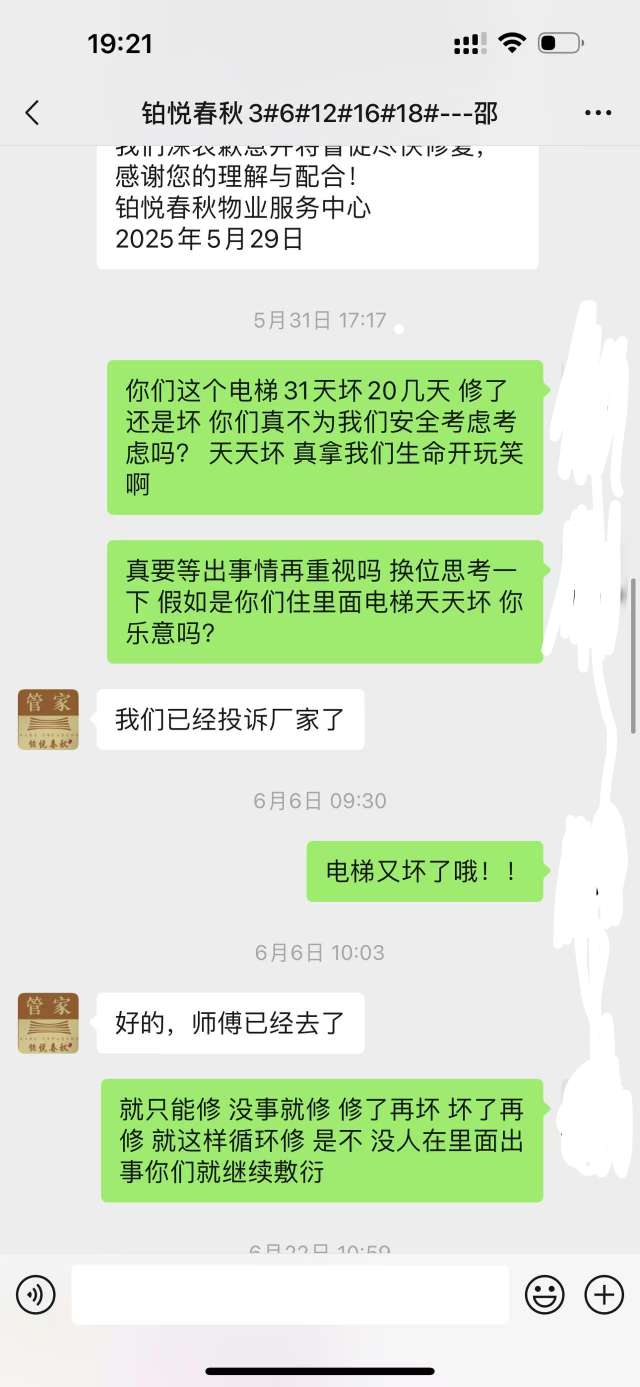640x1387 pixels.
Task: Open sender avatar beside 好的，师傅已经去了
Action: tap(48, 1023)
